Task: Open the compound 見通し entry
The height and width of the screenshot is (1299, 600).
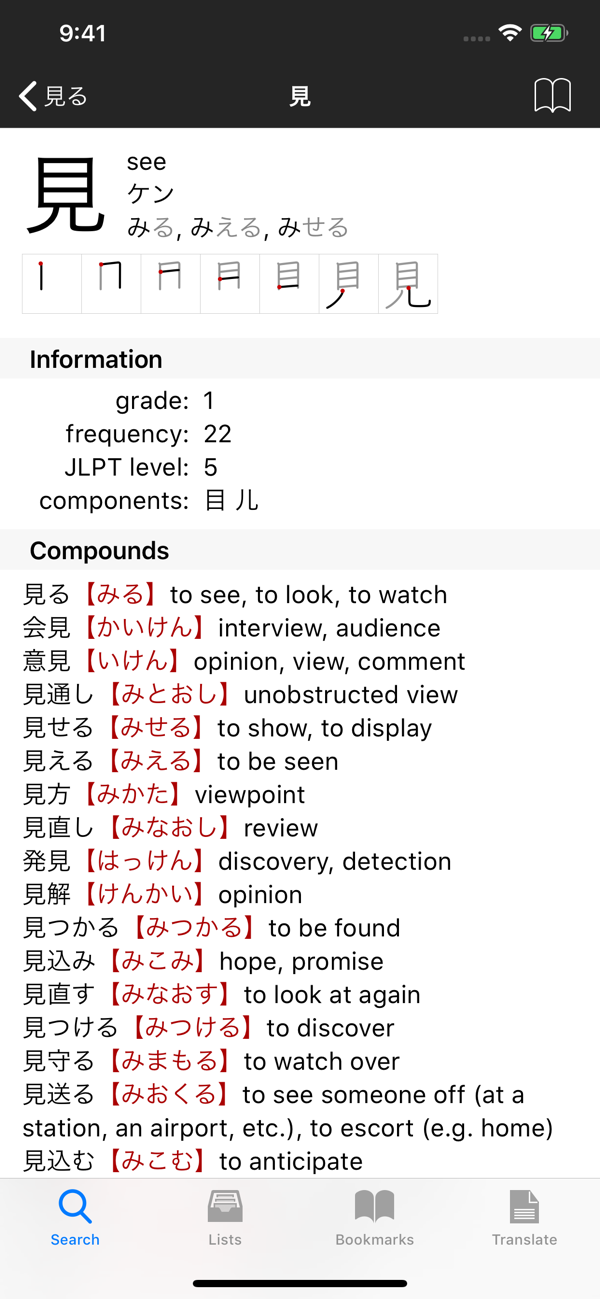Action: (x=240, y=694)
